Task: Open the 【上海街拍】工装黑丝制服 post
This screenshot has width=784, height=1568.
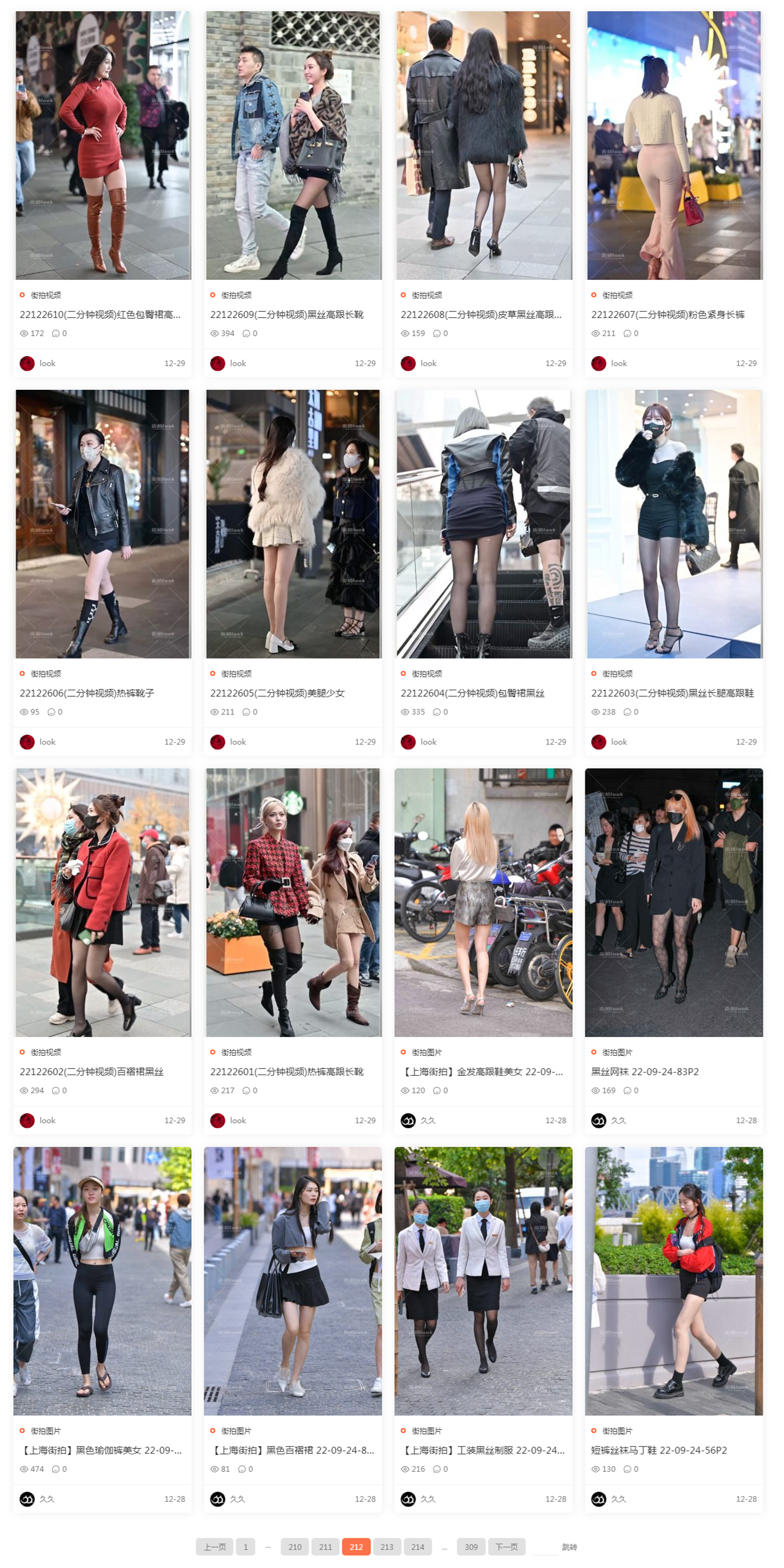Action: tap(482, 1451)
